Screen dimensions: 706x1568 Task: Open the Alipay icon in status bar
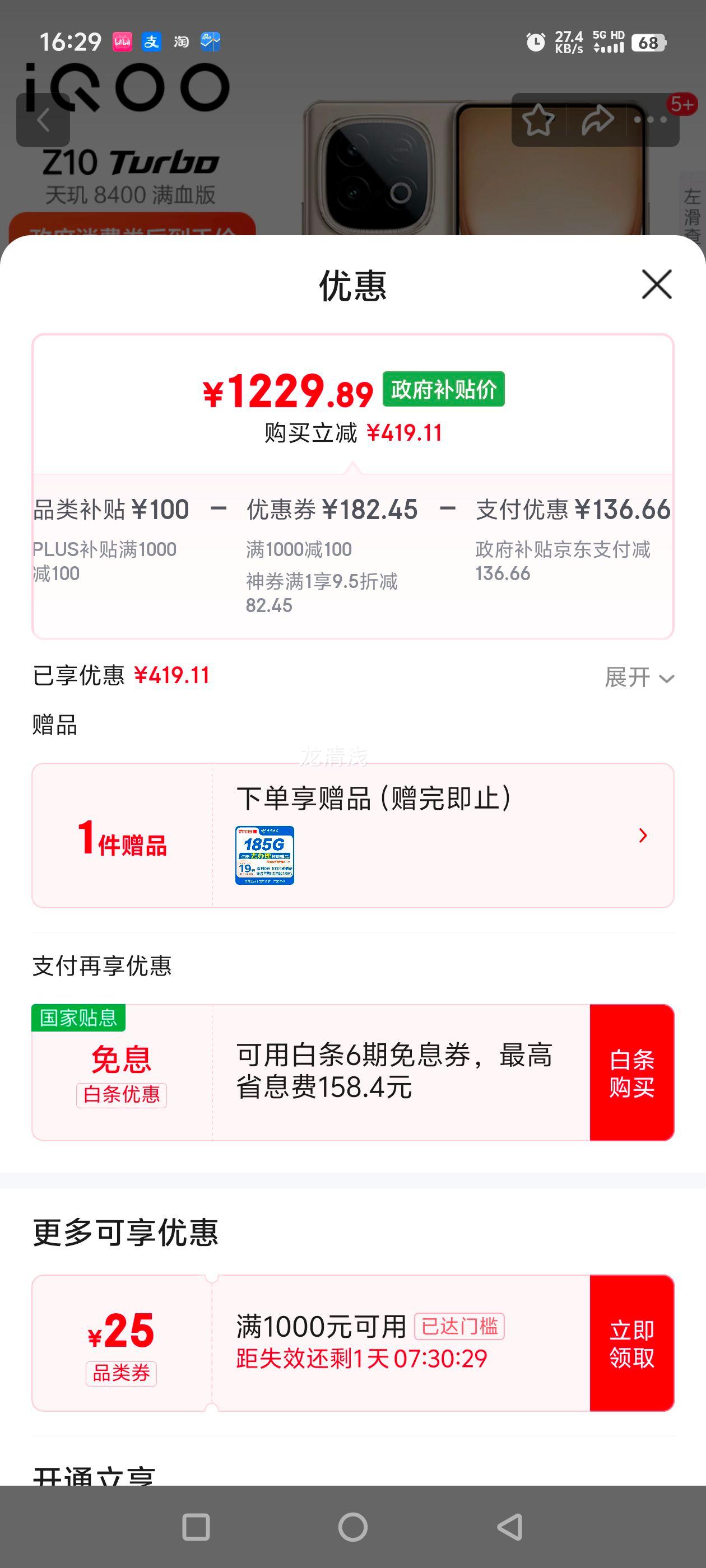(x=152, y=41)
